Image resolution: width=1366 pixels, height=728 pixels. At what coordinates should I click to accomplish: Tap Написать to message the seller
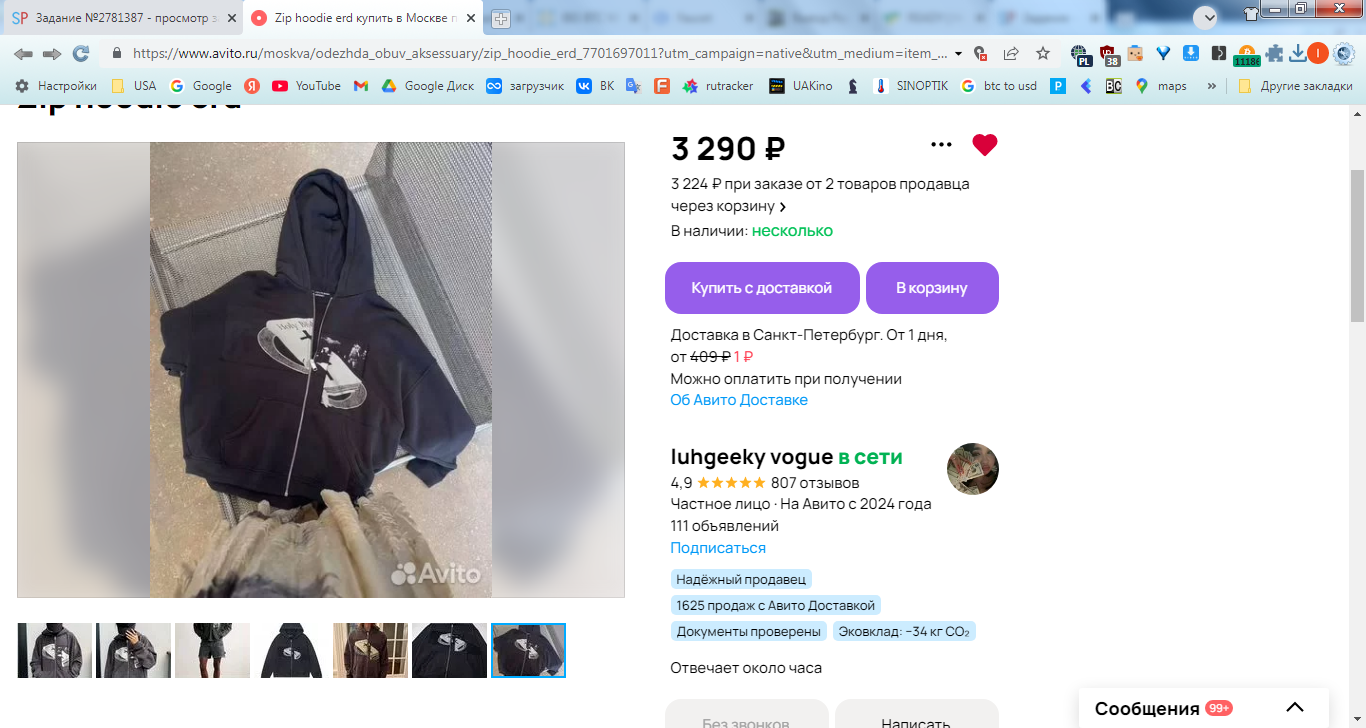tap(916, 720)
